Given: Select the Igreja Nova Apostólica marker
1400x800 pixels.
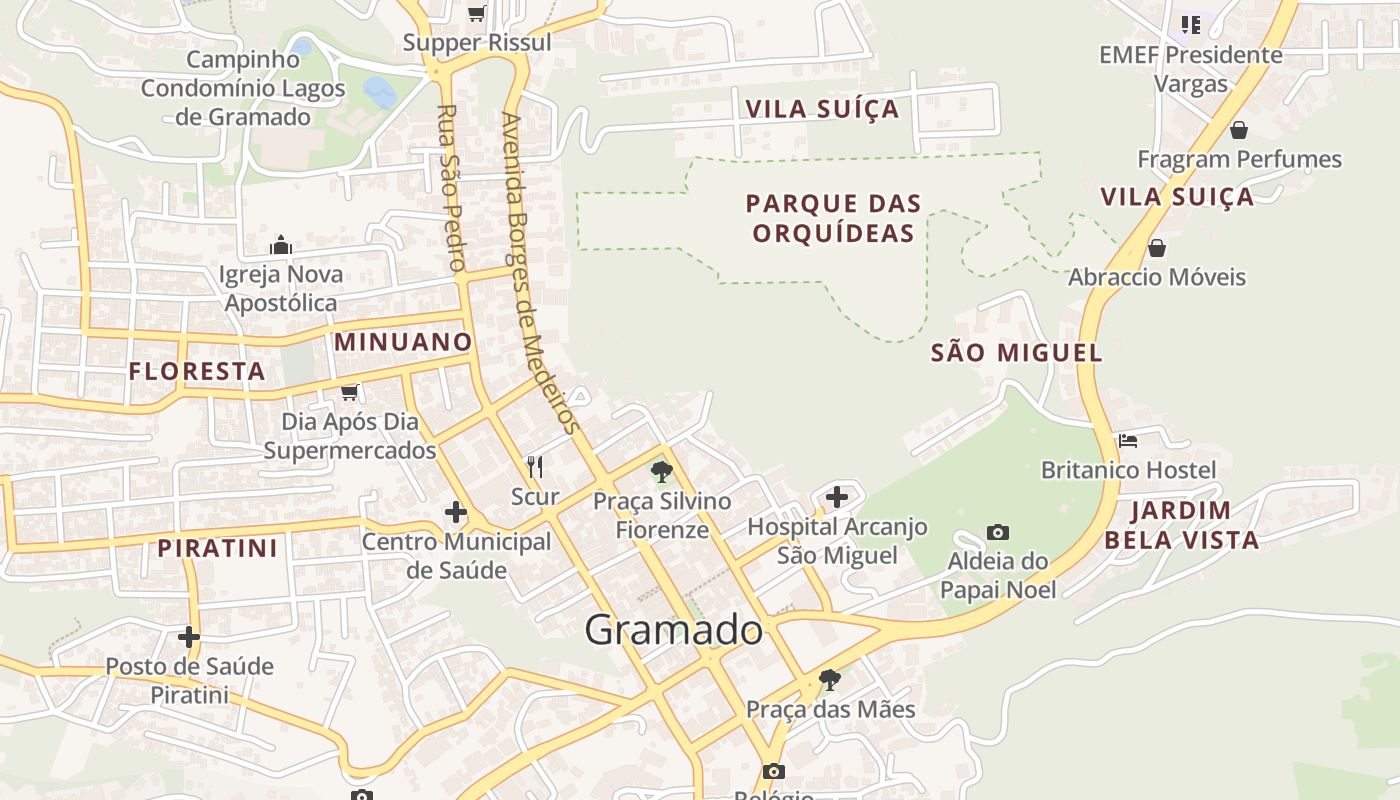Looking at the screenshot, I should click(281, 245).
